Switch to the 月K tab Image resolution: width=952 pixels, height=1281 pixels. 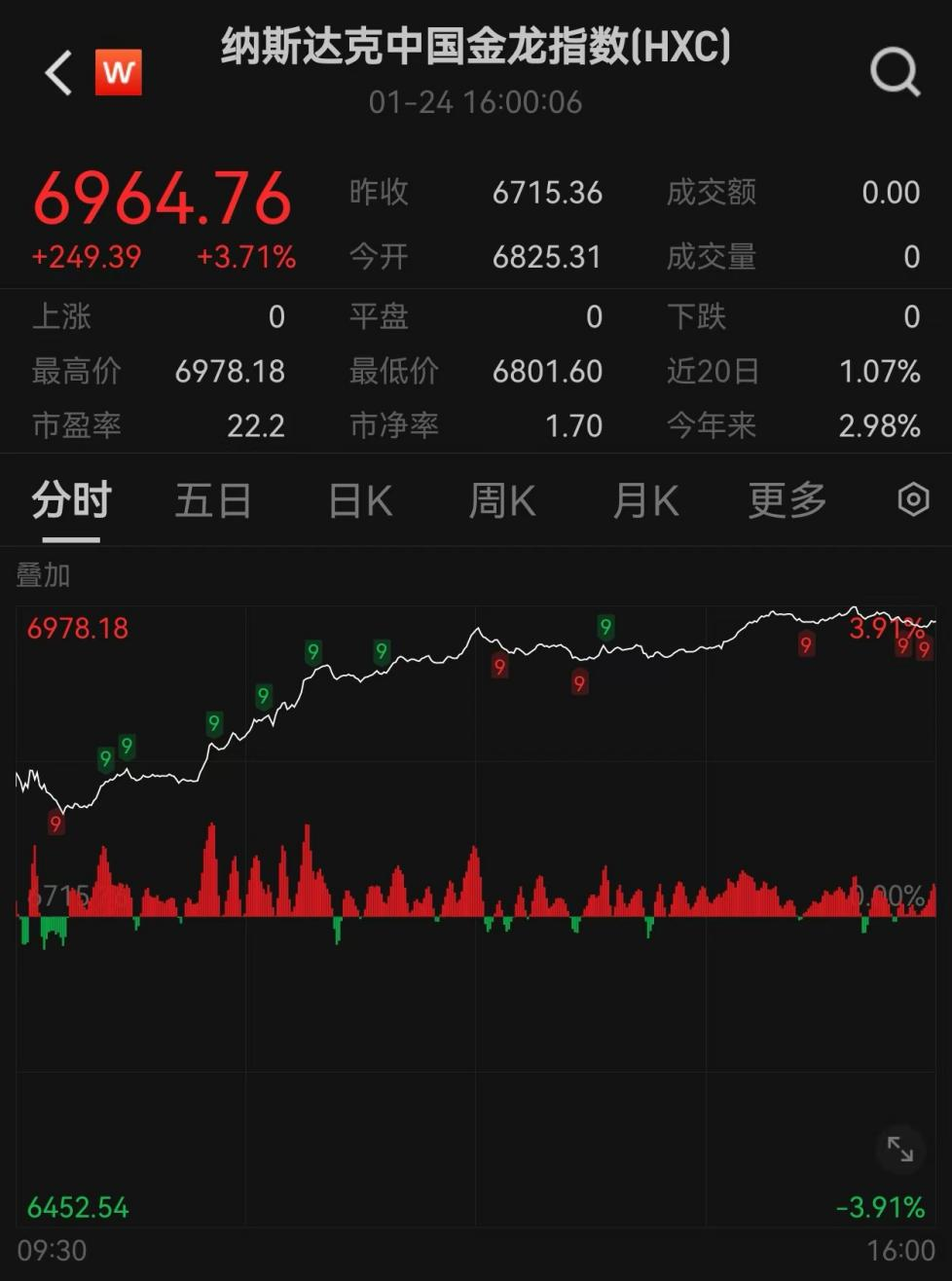tap(644, 499)
